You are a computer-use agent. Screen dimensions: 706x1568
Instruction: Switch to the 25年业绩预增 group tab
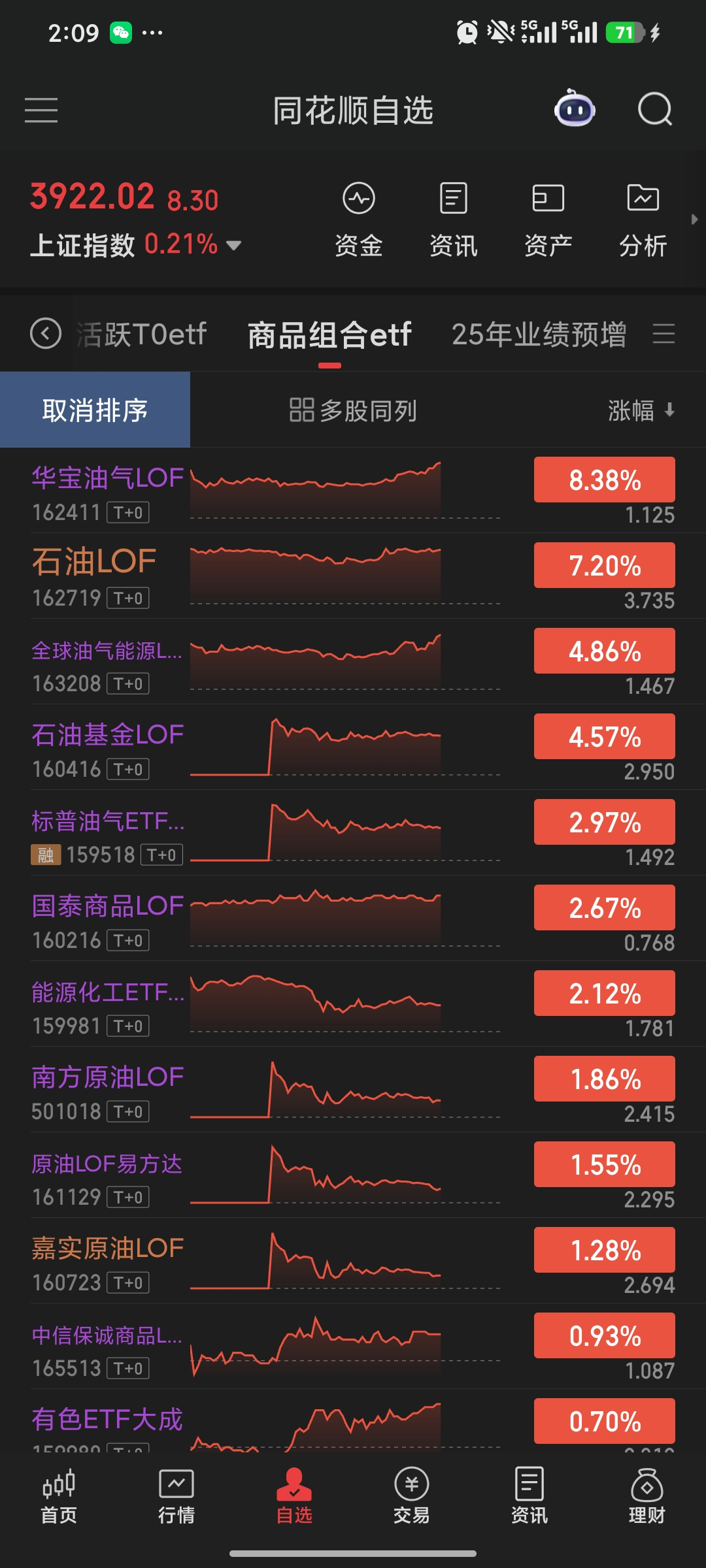(x=539, y=335)
